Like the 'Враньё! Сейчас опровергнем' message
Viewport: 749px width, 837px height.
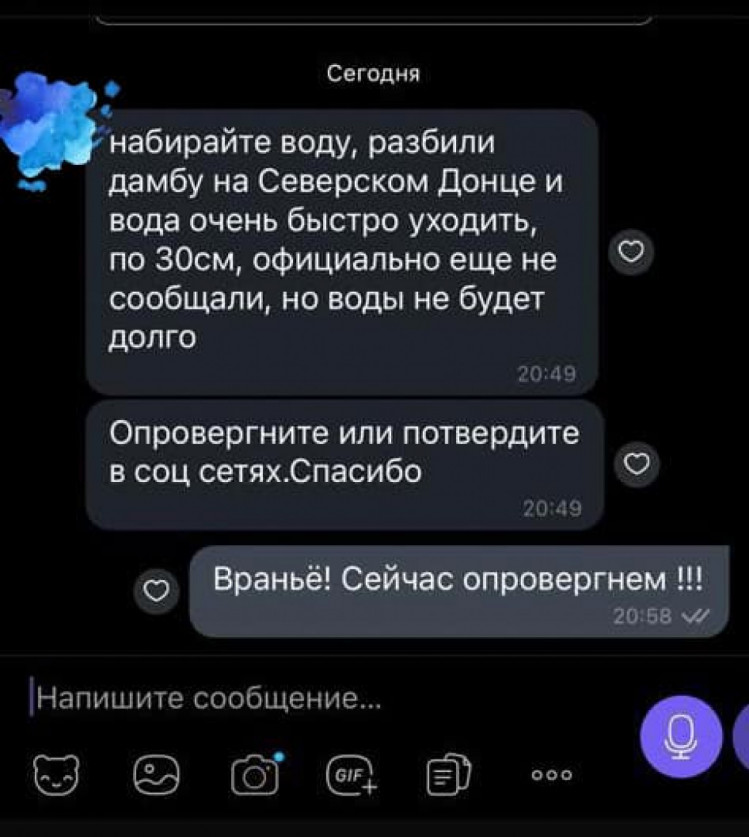[x=155, y=593]
